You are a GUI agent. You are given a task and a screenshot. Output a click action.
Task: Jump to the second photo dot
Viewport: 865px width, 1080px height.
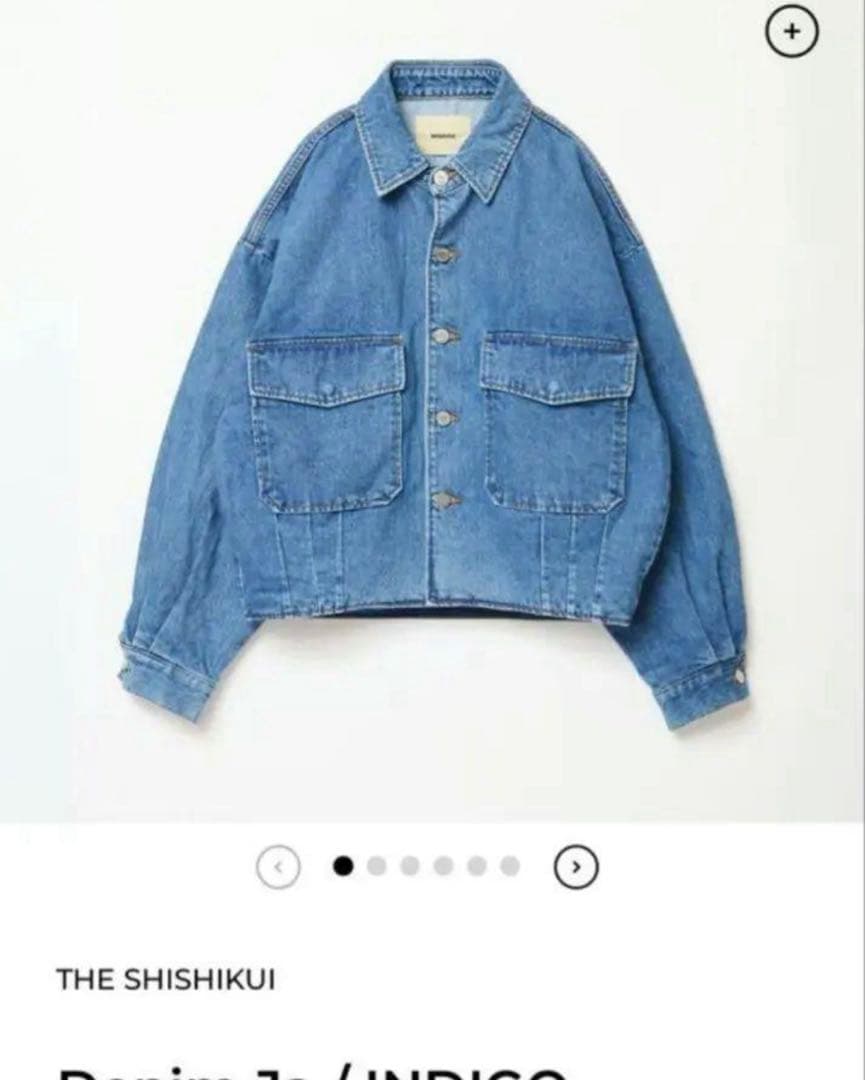[x=376, y=864]
